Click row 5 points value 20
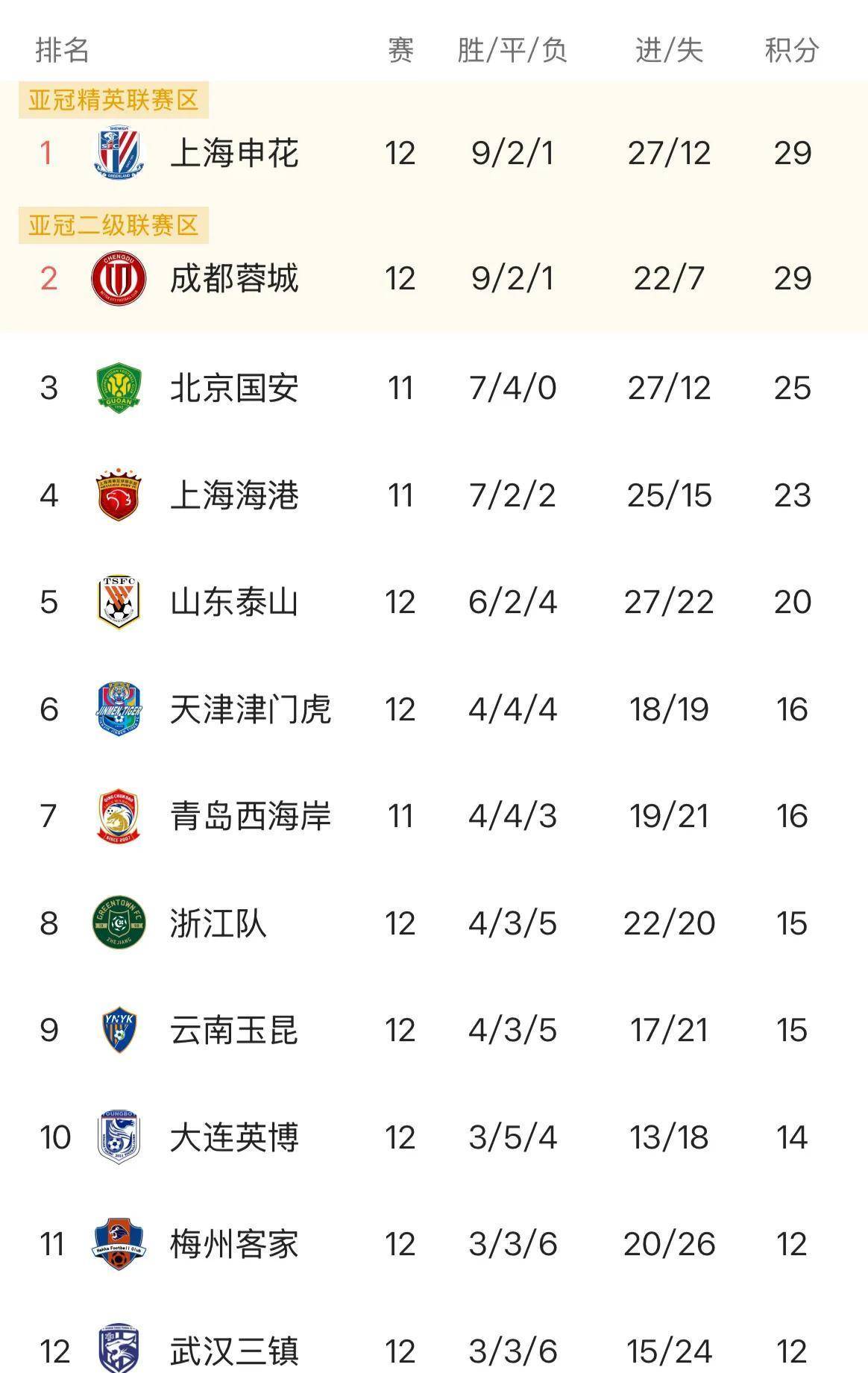Viewport: 868px width, 1373px height. pyautogui.click(x=793, y=600)
